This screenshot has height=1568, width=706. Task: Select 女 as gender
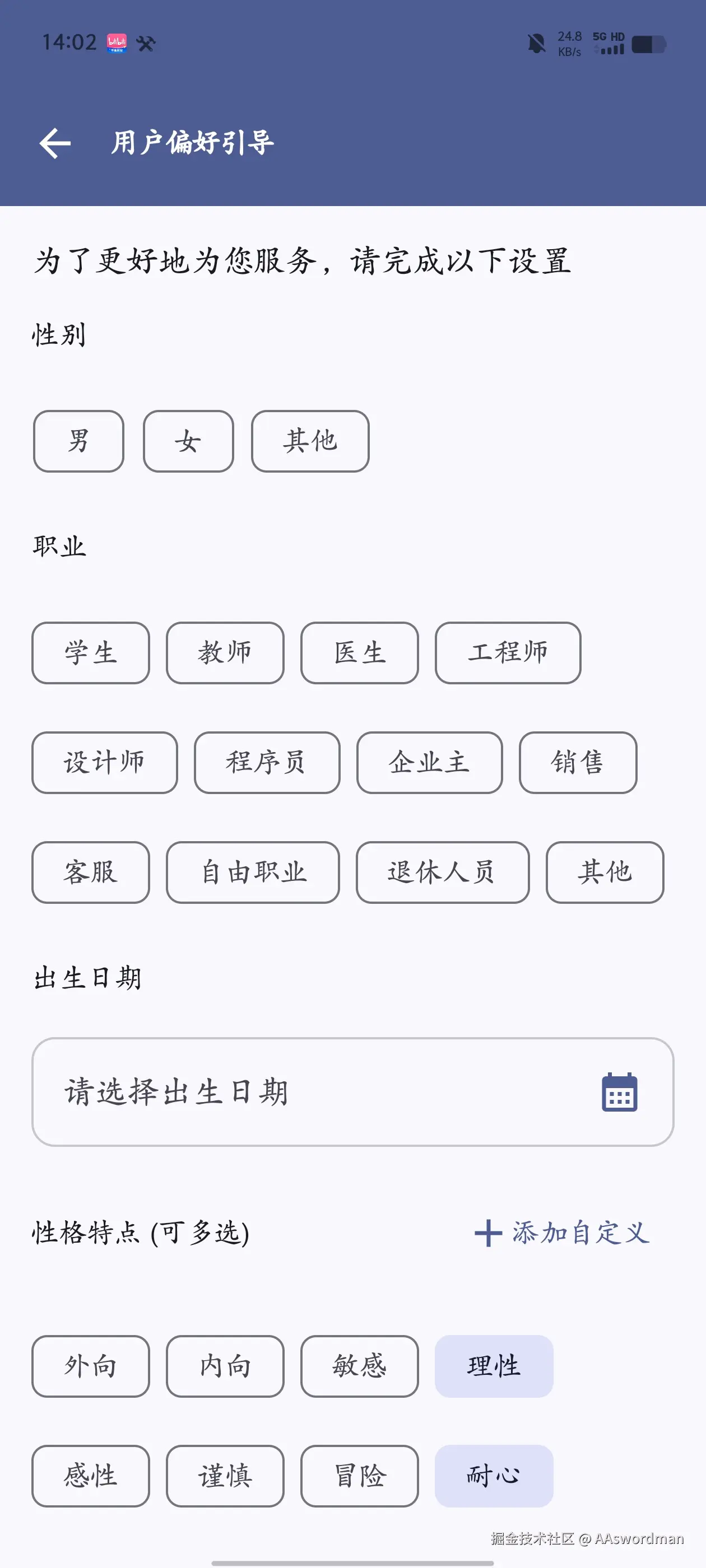click(188, 441)
